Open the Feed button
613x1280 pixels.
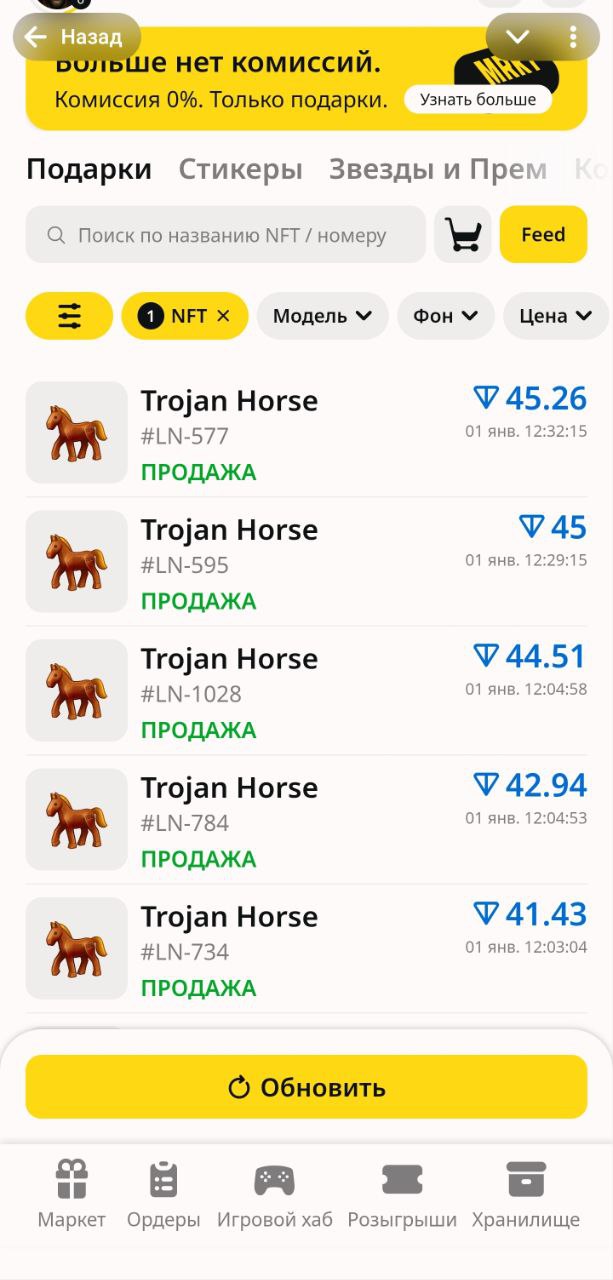click(x=543, y=235)
